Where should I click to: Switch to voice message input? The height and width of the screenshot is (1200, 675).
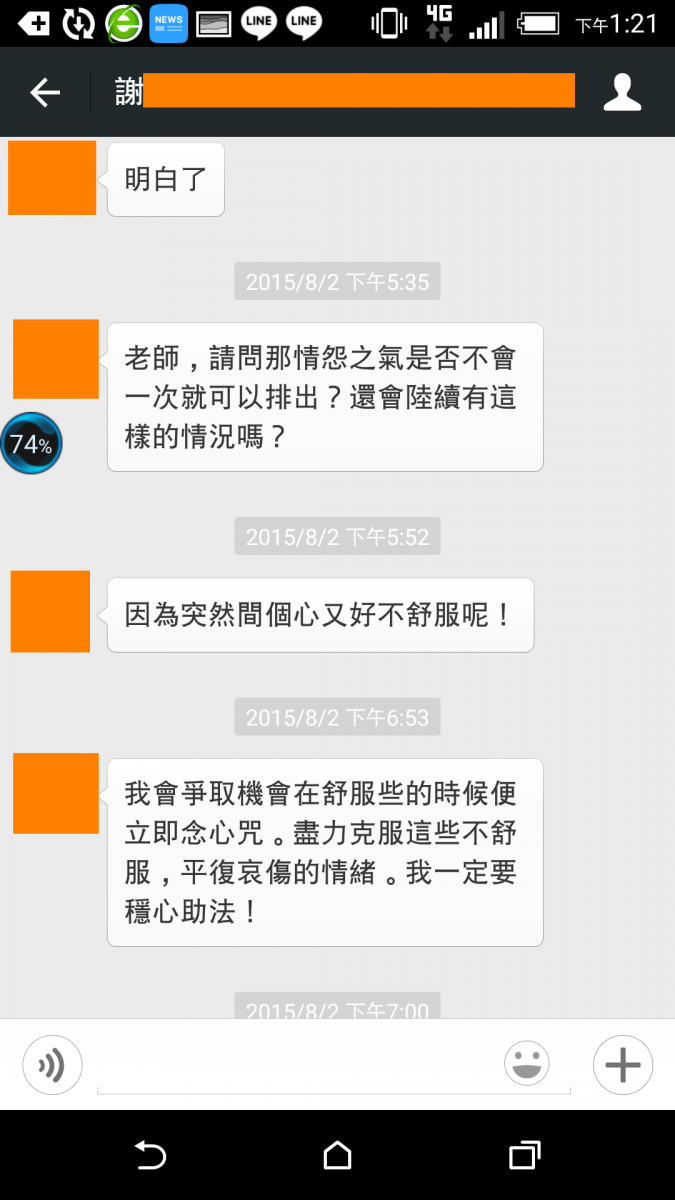tap(52, 1065)
